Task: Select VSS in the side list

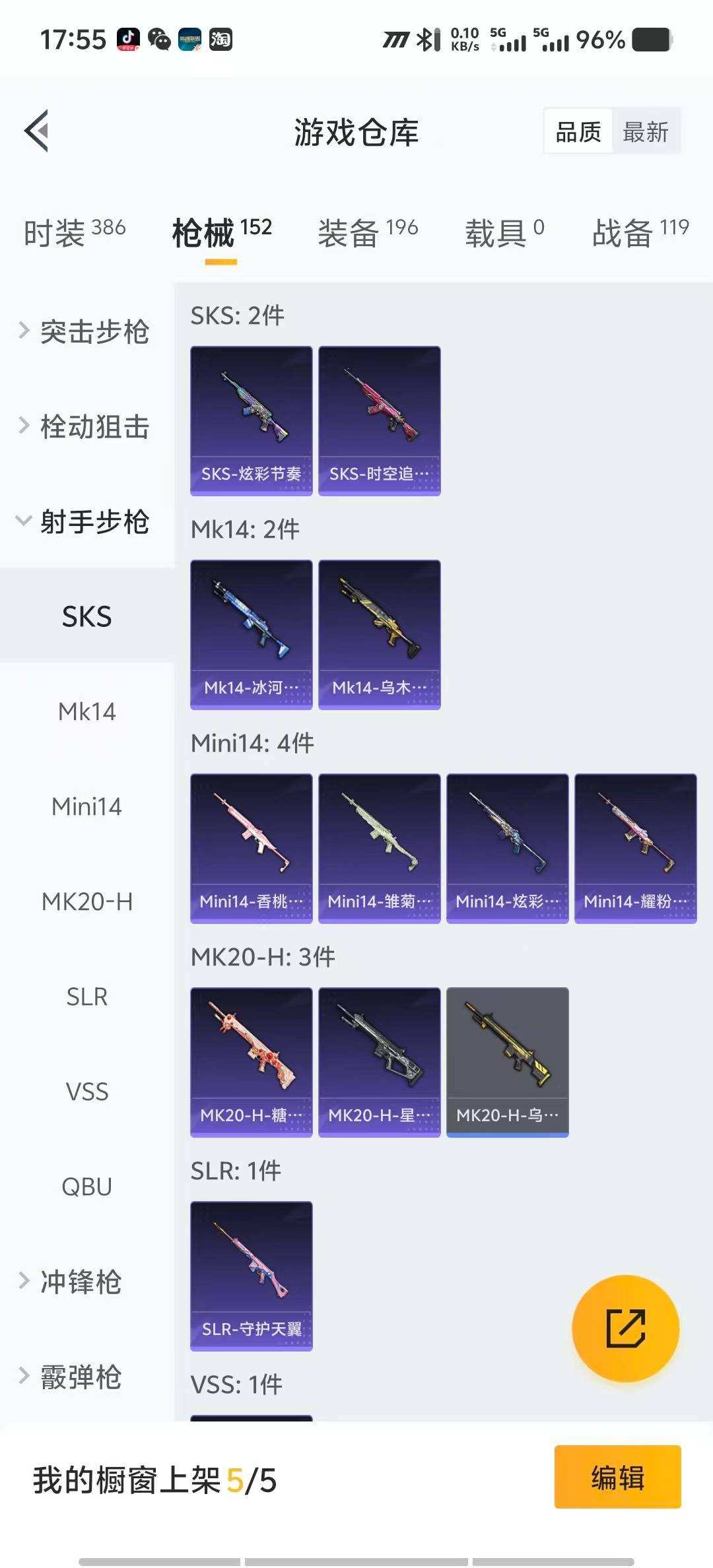Action: tap(86, 1092)
